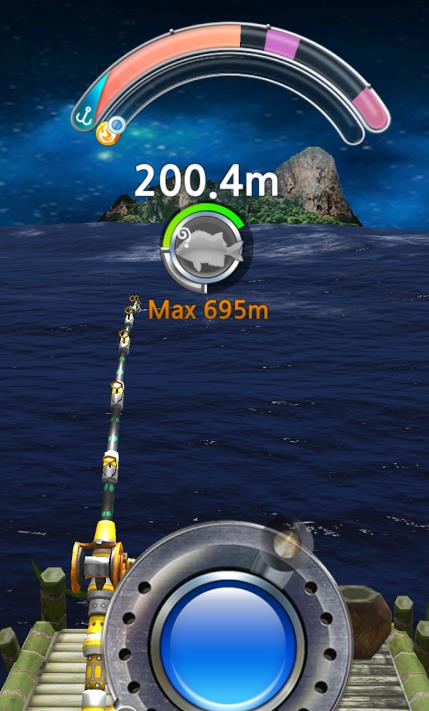Tap the big blue reel button

(x=228, y=639)
